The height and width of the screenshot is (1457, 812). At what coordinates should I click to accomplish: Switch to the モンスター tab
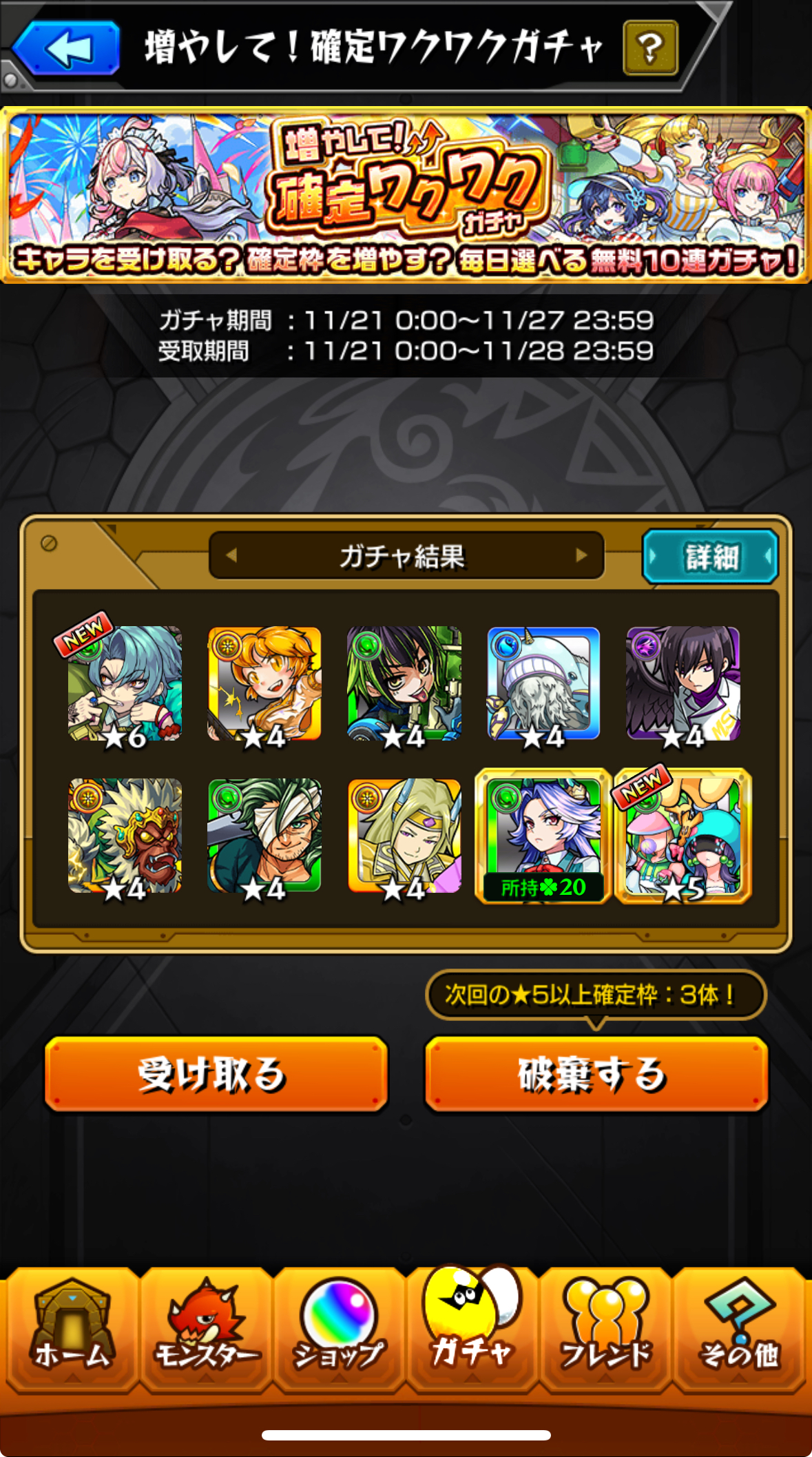(206, 1326)
